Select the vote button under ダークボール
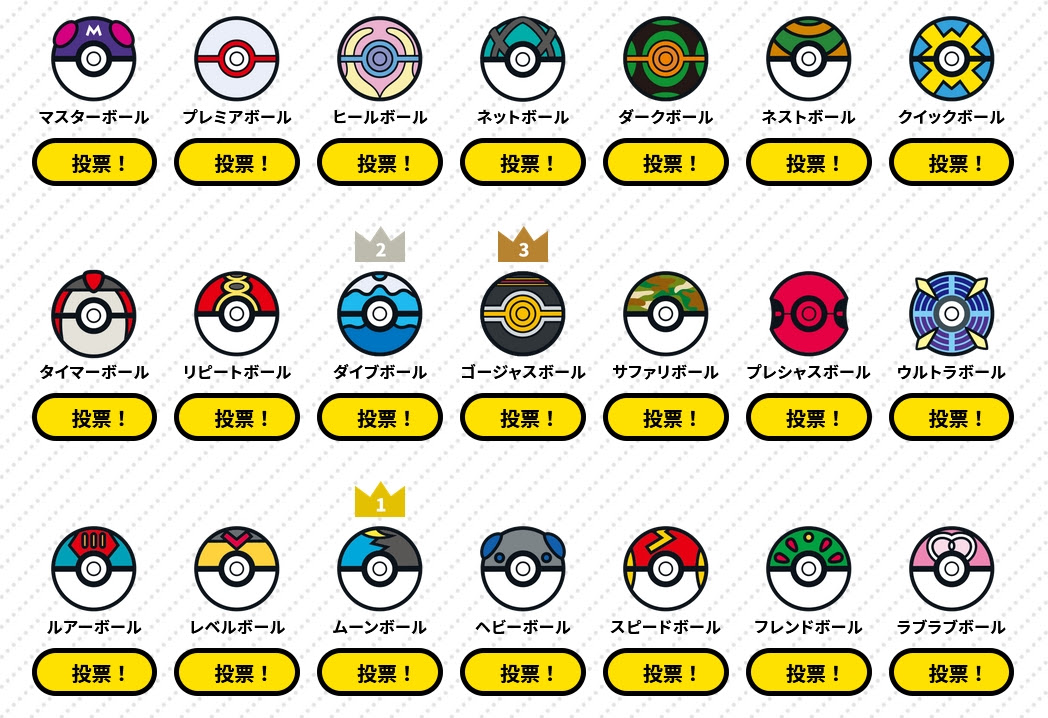This screenshot has height=718, width=1048. click(666, 163)
